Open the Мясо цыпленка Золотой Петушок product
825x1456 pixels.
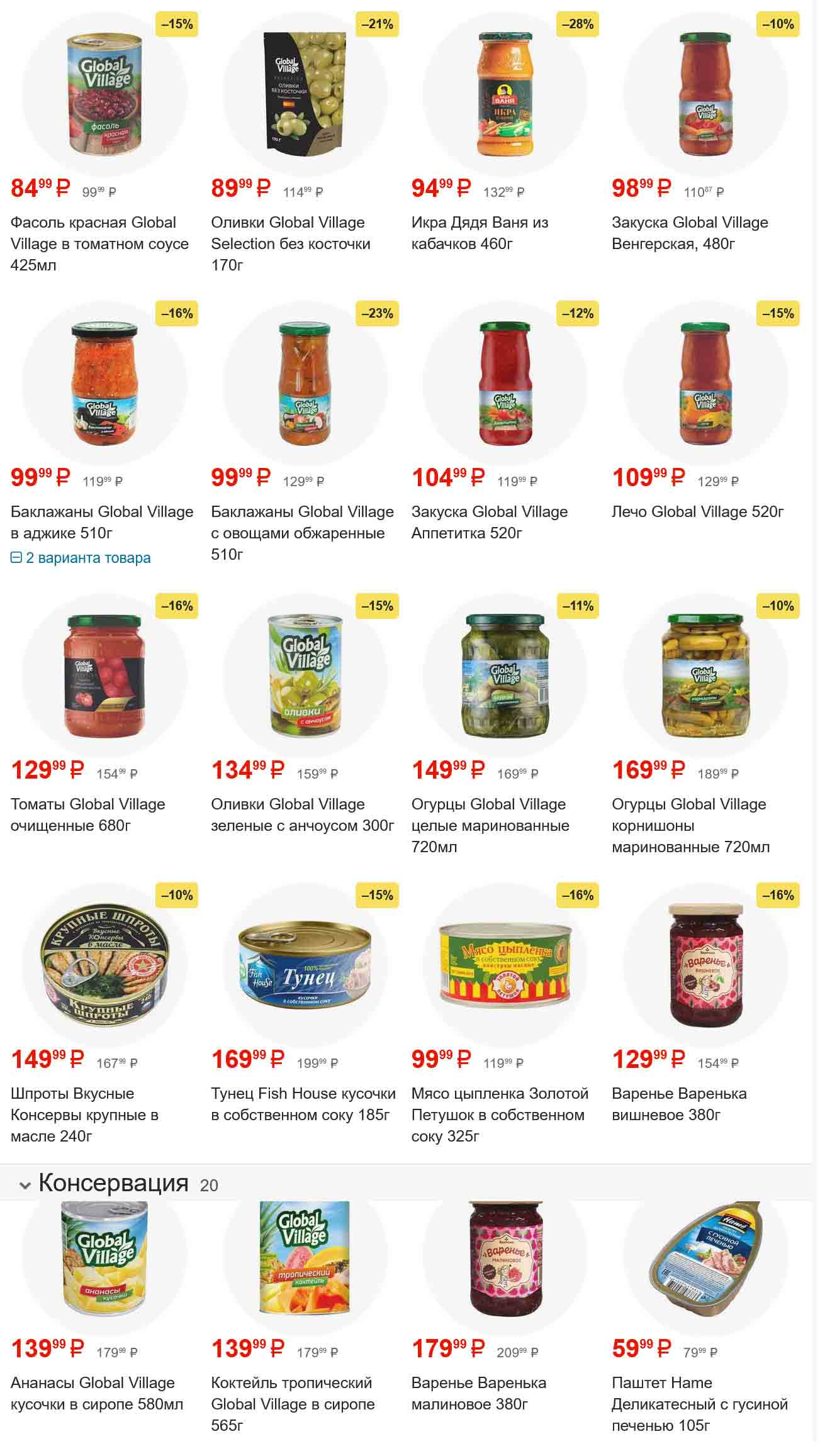(x=499, y=1114)
